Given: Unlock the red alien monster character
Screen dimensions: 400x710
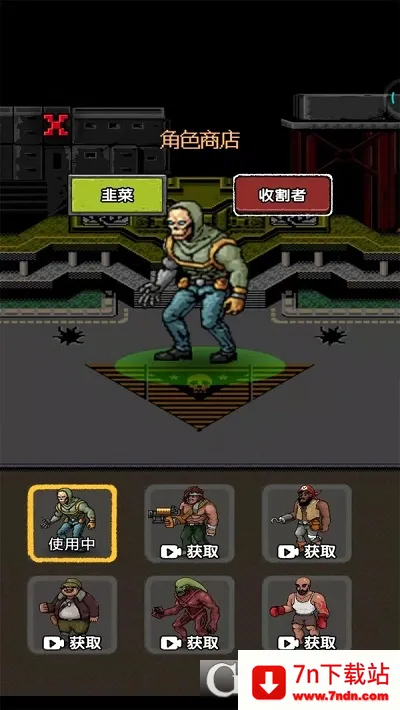Looking at the screenshot, I should point(189,614).
